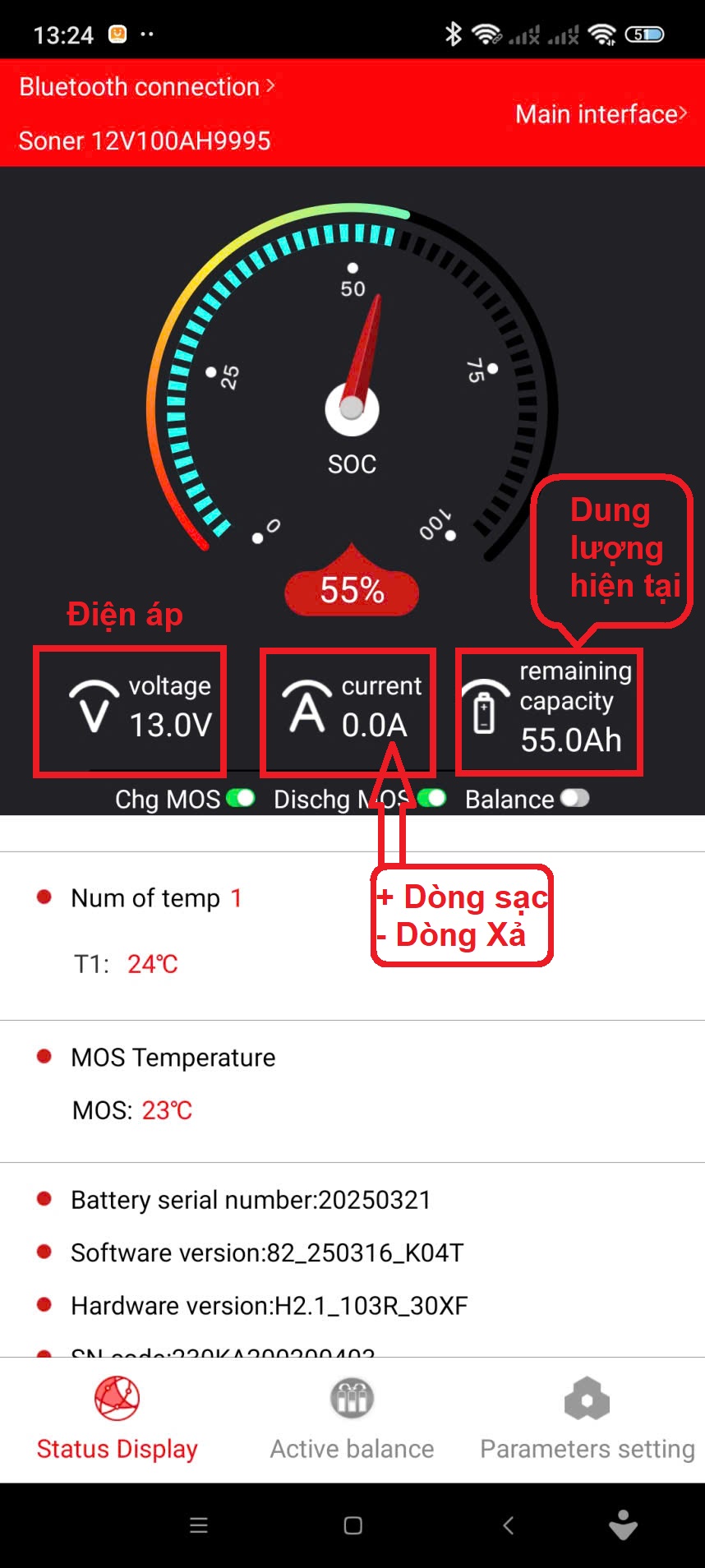This screenshot has height=1568, width=705.
Task: Open Main interface via its chevron
Action: pyautogui.click(x=684, y=114)
